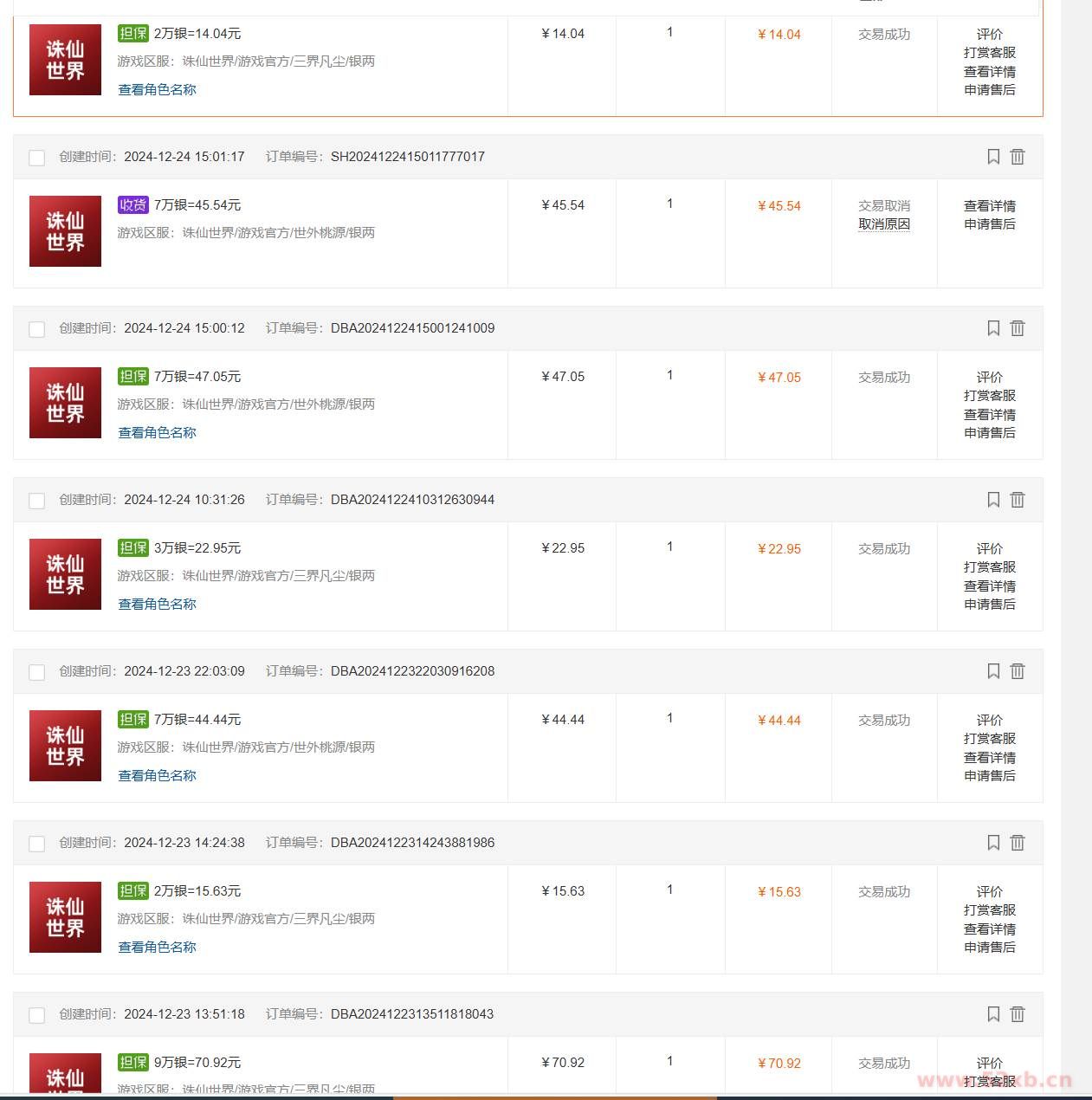
Task: Select checkbox for order DBA2024122415001241009
Action: tap(37, 329)
